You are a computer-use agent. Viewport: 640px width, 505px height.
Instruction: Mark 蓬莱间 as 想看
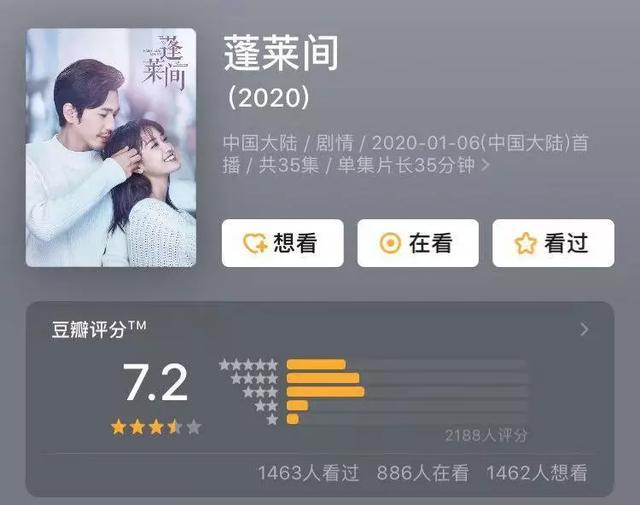coord(282,243)
